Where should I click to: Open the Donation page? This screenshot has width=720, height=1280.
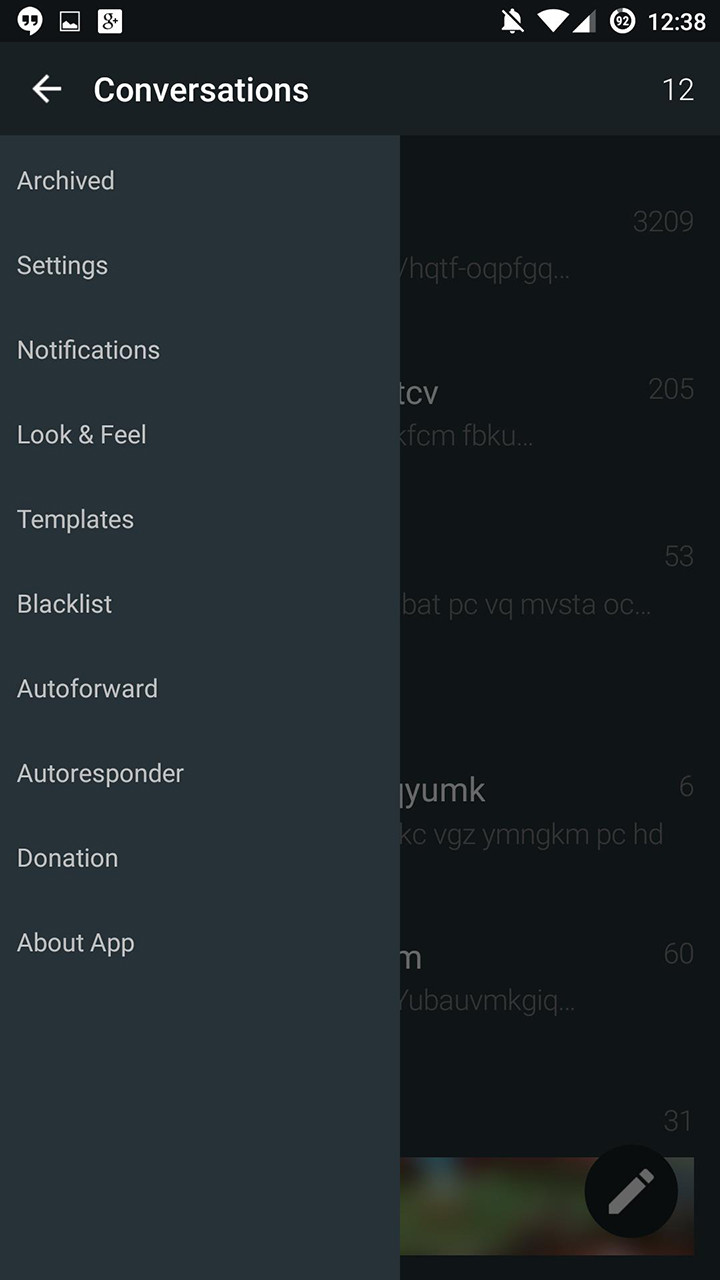coord(67,858)
